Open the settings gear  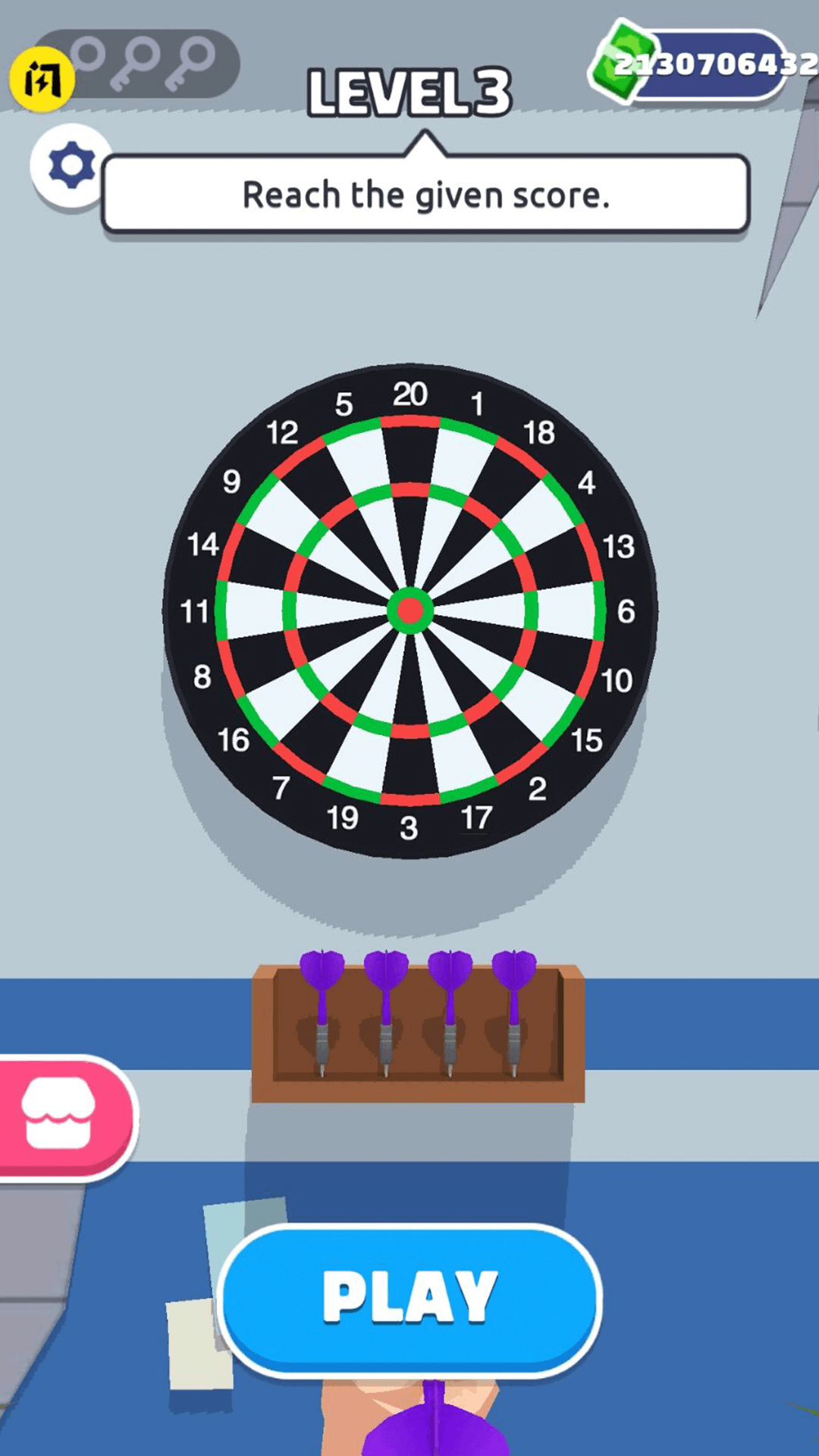coord(71,165)
